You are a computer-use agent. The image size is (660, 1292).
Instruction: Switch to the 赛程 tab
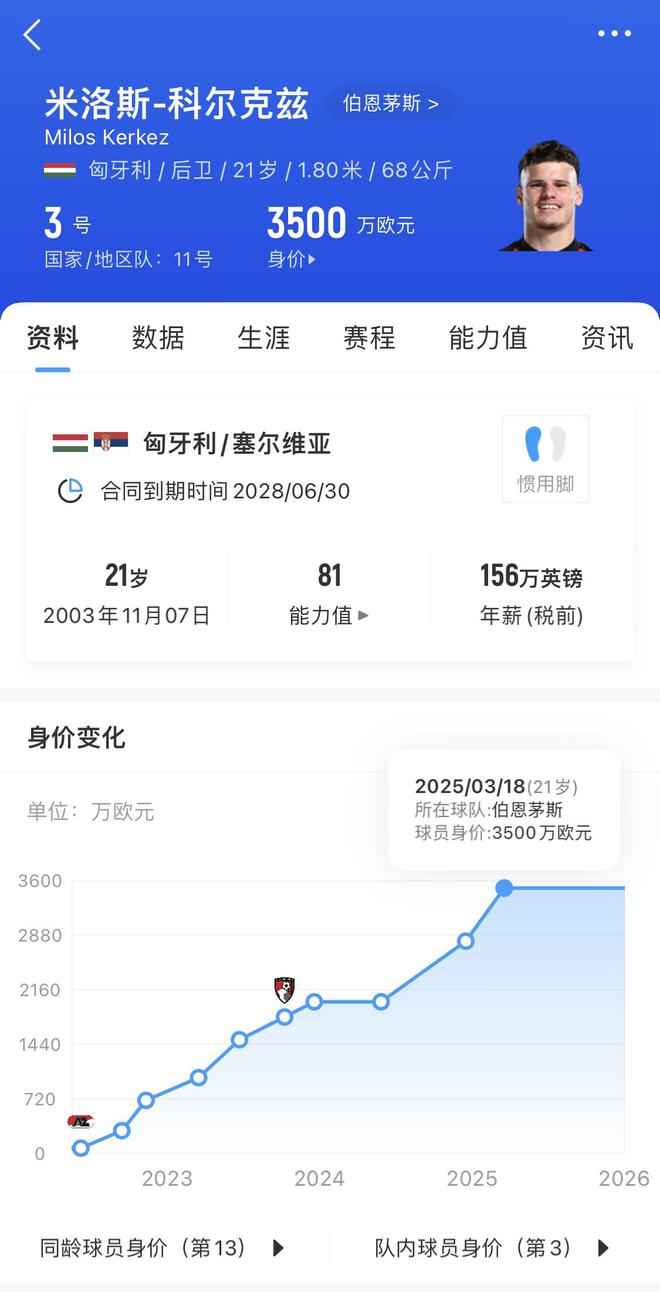click(x=370, y=338)
